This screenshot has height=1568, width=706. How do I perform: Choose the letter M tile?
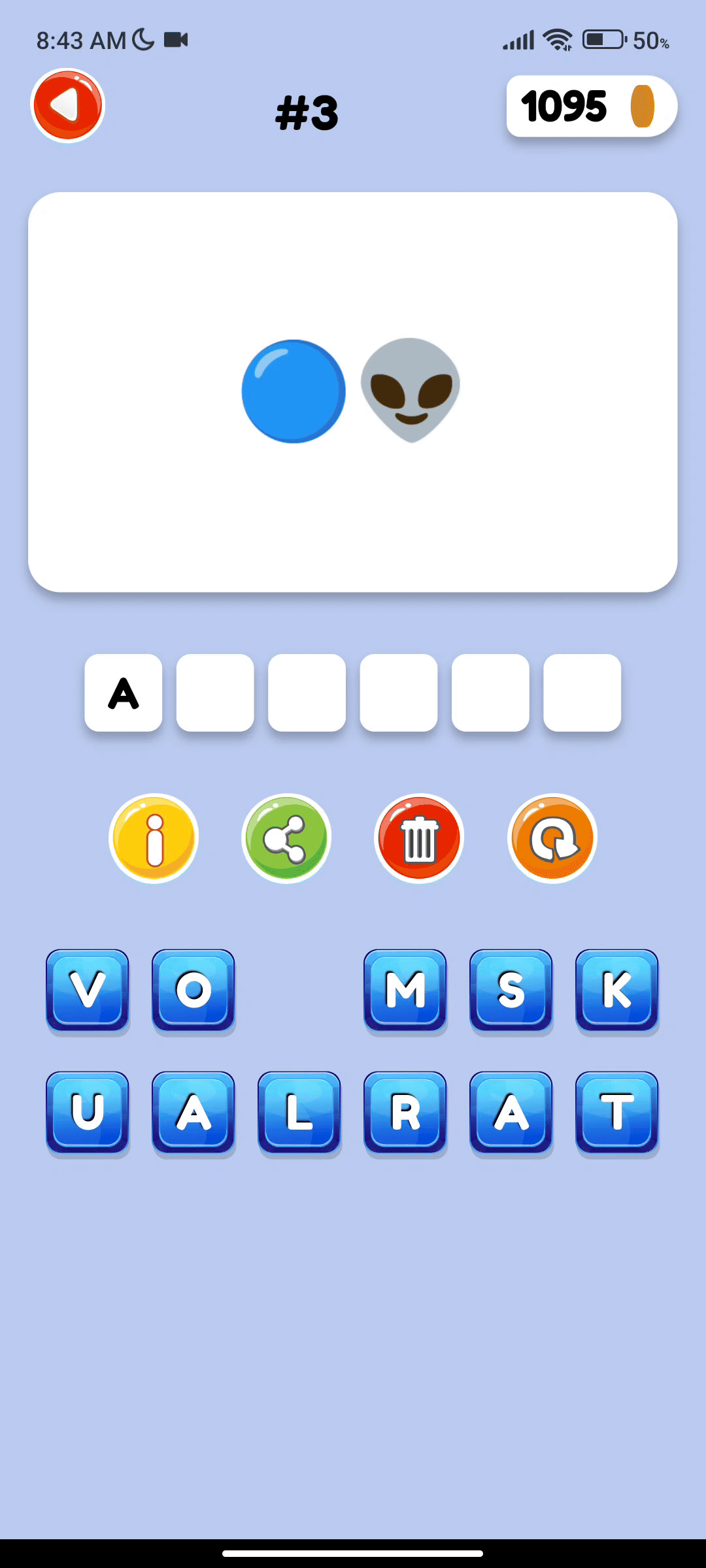pyautogui.click(x=405, y=990)
